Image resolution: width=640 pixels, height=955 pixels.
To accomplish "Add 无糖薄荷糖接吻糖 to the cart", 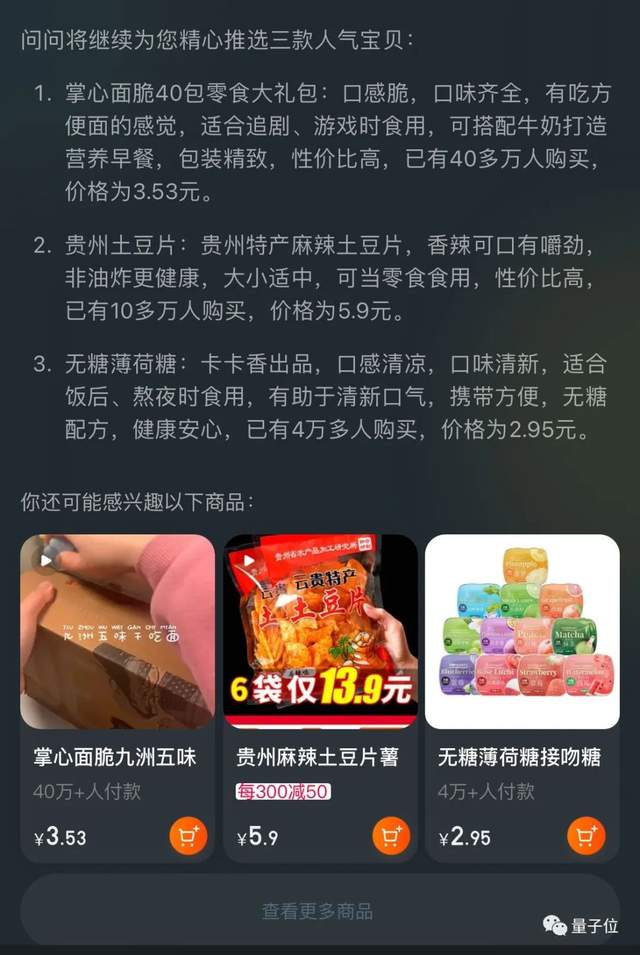I will coord(586,836).
